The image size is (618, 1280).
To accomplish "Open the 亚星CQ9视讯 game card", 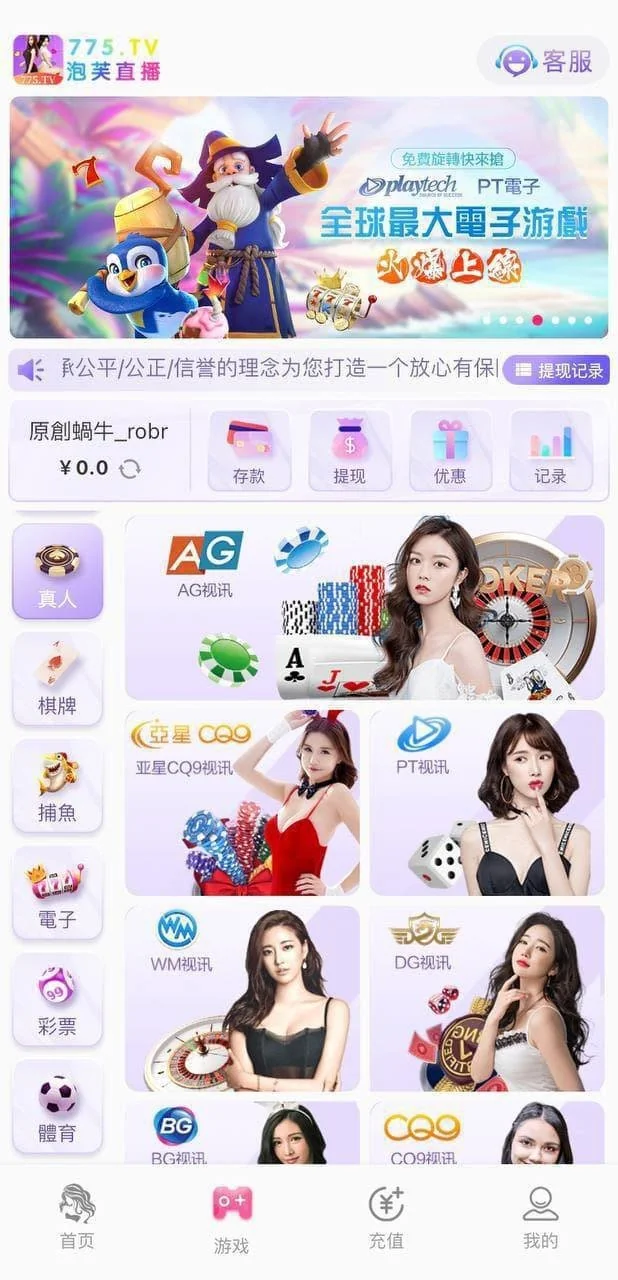I will [x=242, y=802].
